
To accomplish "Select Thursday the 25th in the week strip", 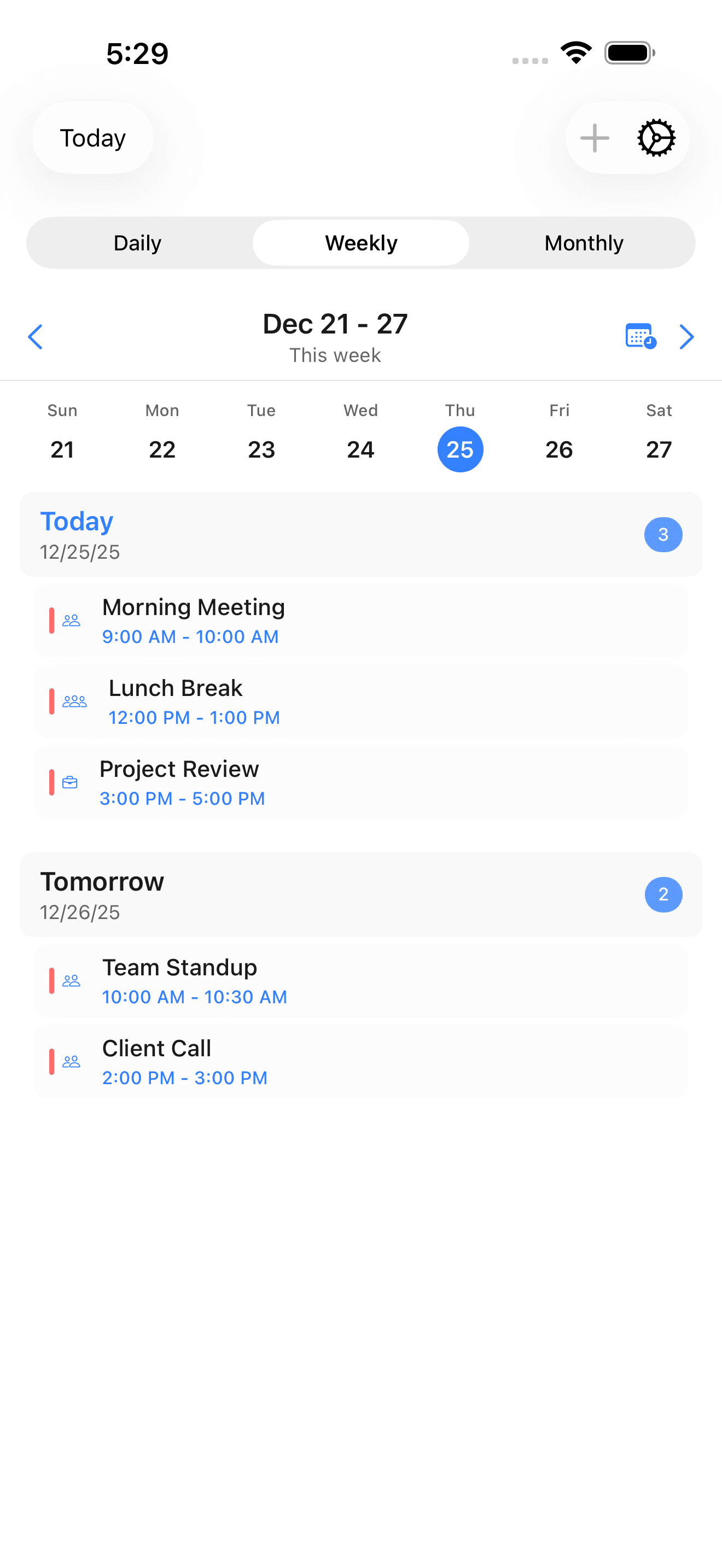I will pyautogui.click(x=460, y=449).
